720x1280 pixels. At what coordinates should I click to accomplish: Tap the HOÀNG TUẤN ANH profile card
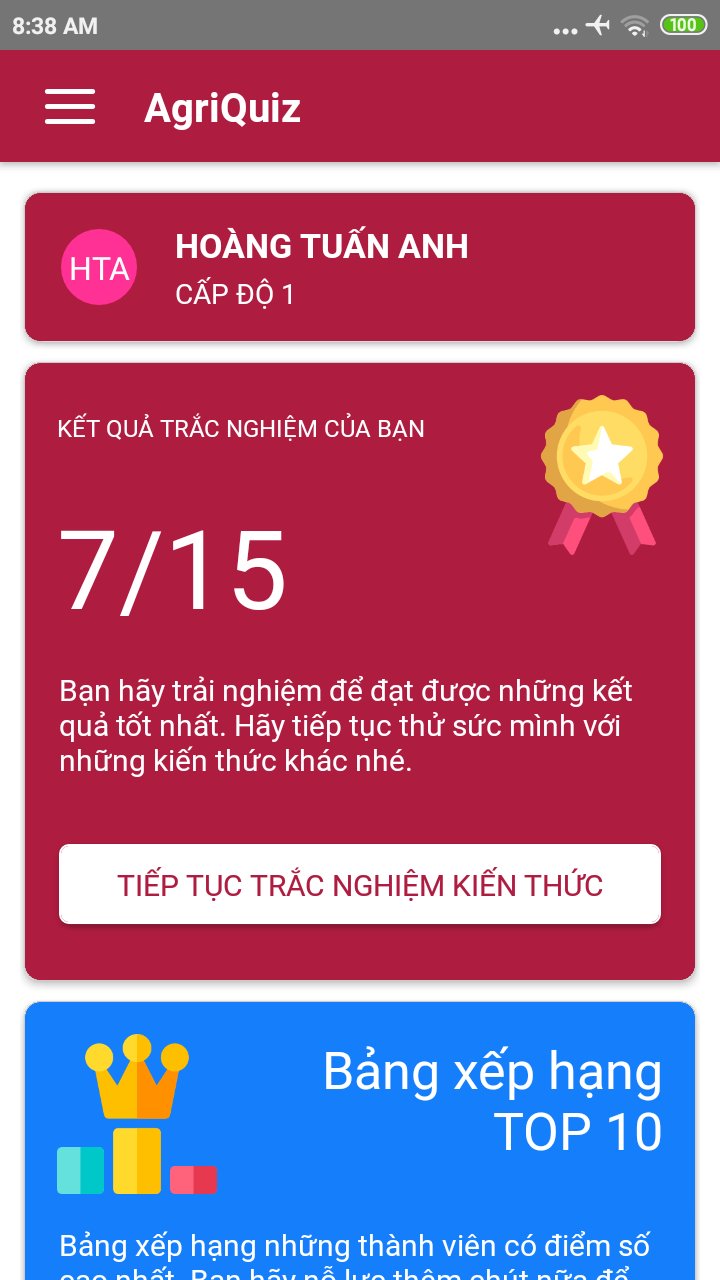pyautogui.click(x=360, y=266)
